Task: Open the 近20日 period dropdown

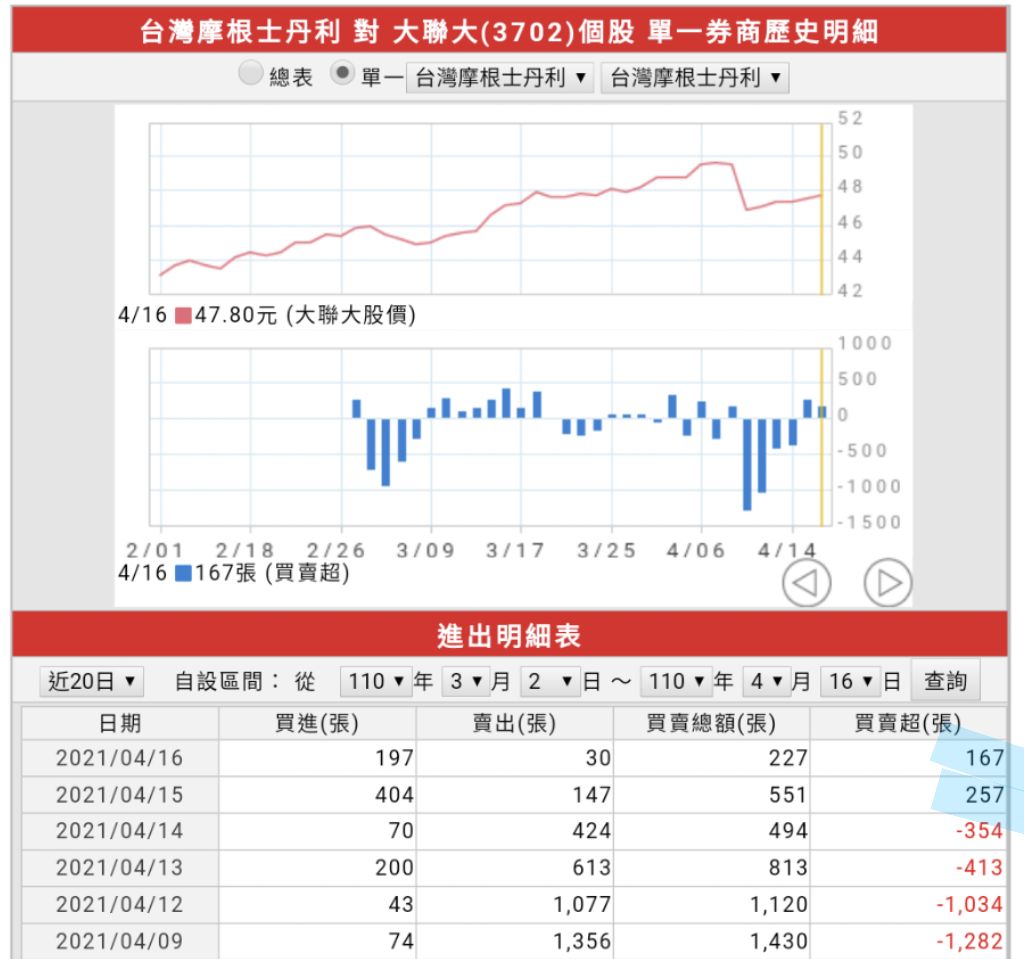Action: point(93,682)
